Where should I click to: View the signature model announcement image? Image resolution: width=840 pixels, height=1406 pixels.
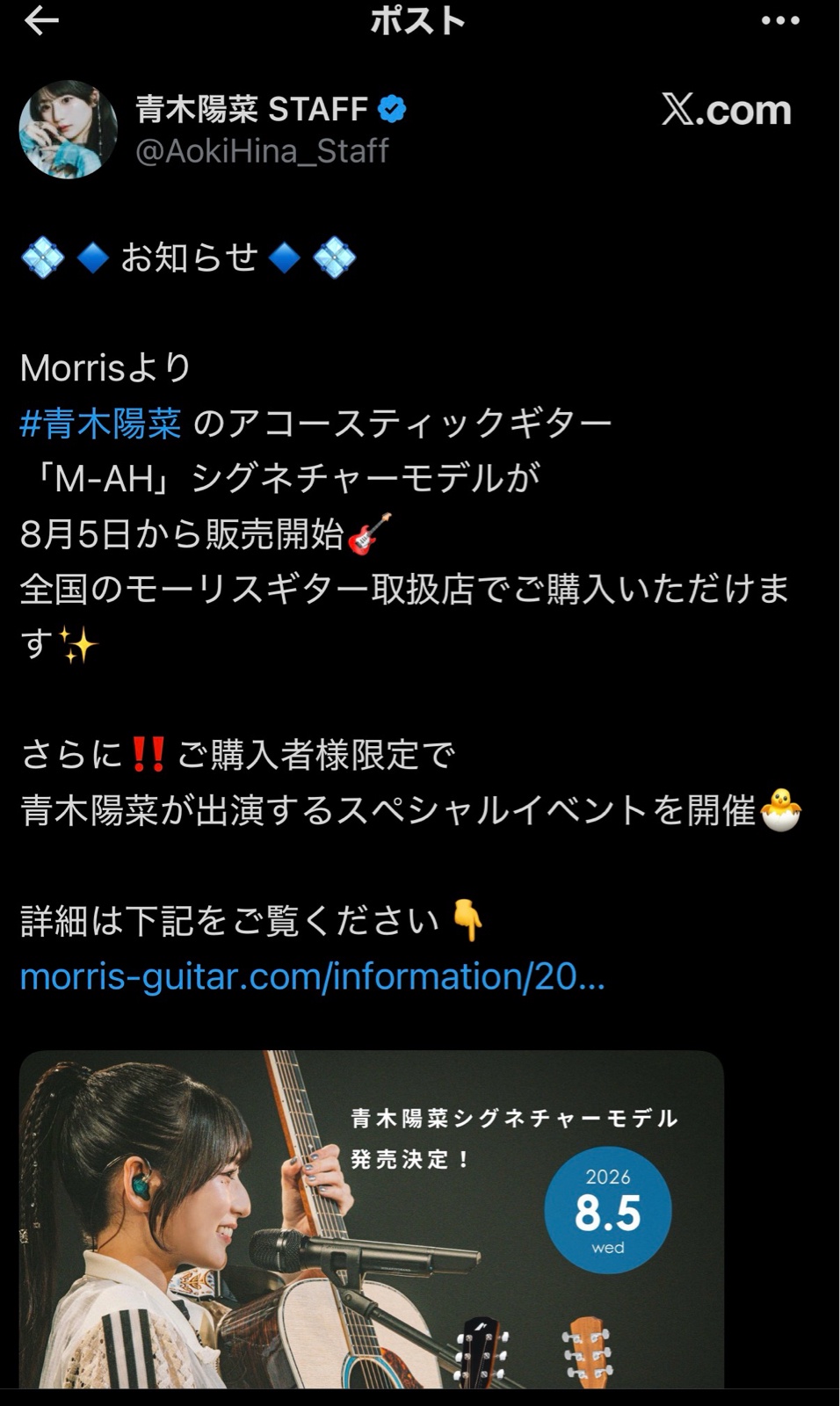pyautogui.click(x=372, y=1219)
